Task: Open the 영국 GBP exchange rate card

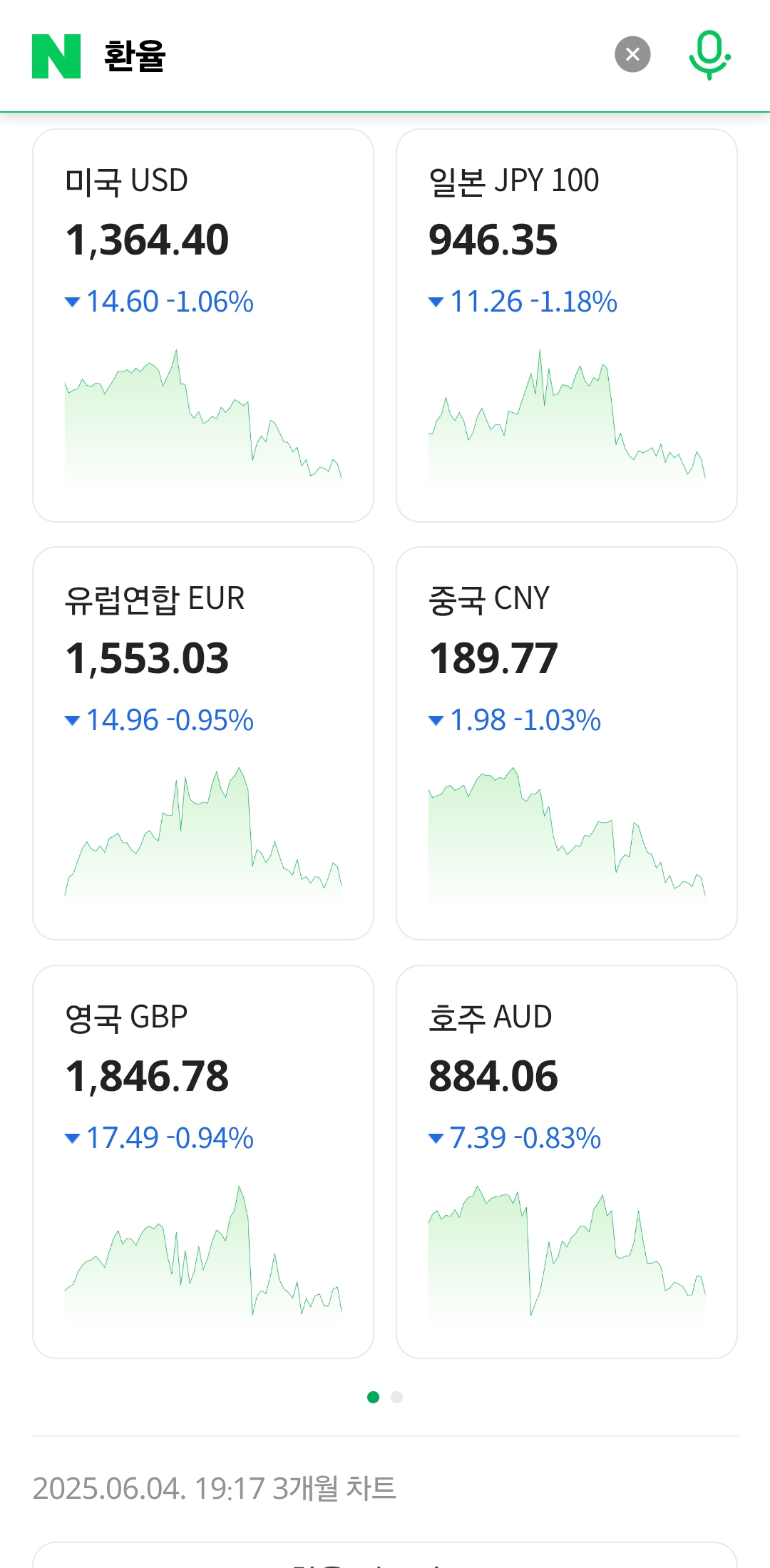Action: pyautogui.click(x=203, y=1162)
